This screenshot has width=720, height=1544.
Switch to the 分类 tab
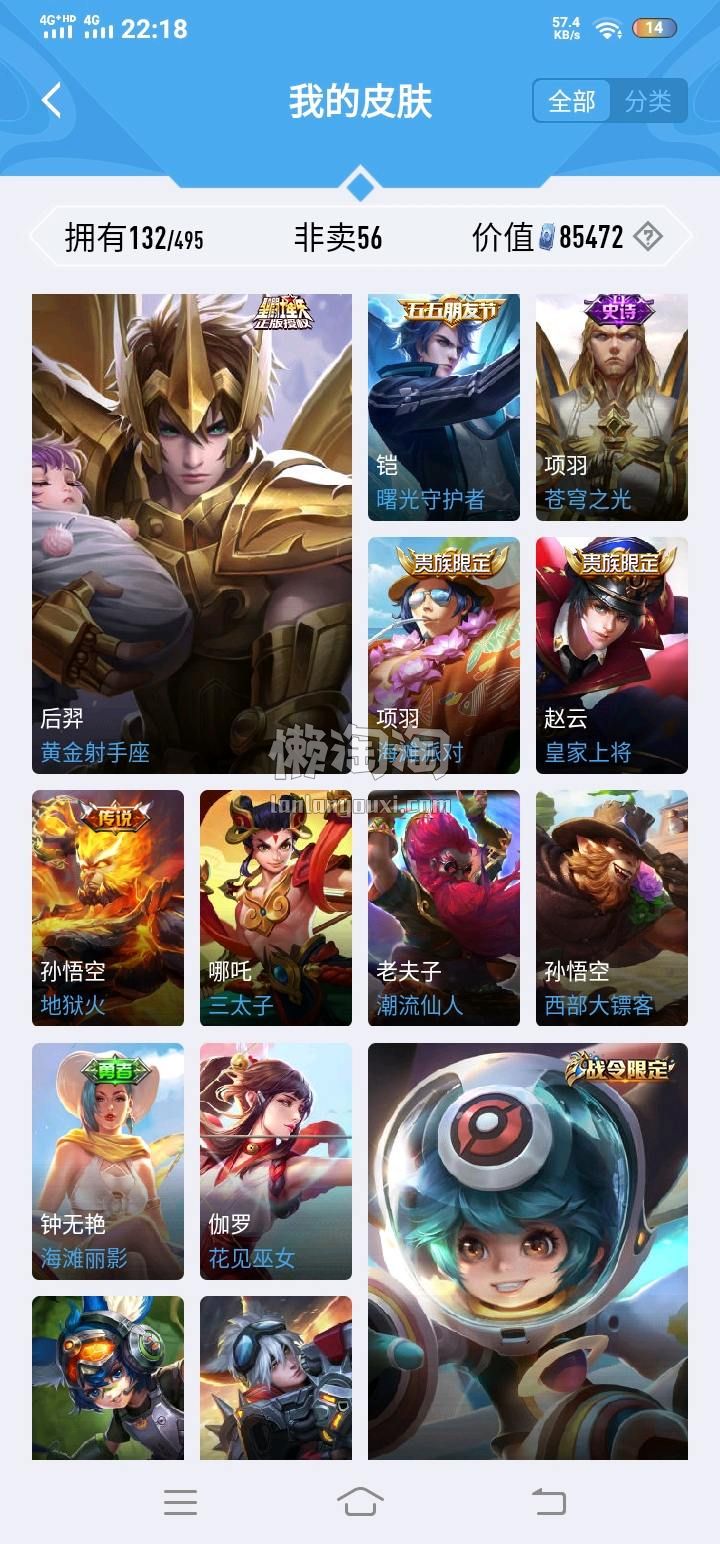coord(648,101)
